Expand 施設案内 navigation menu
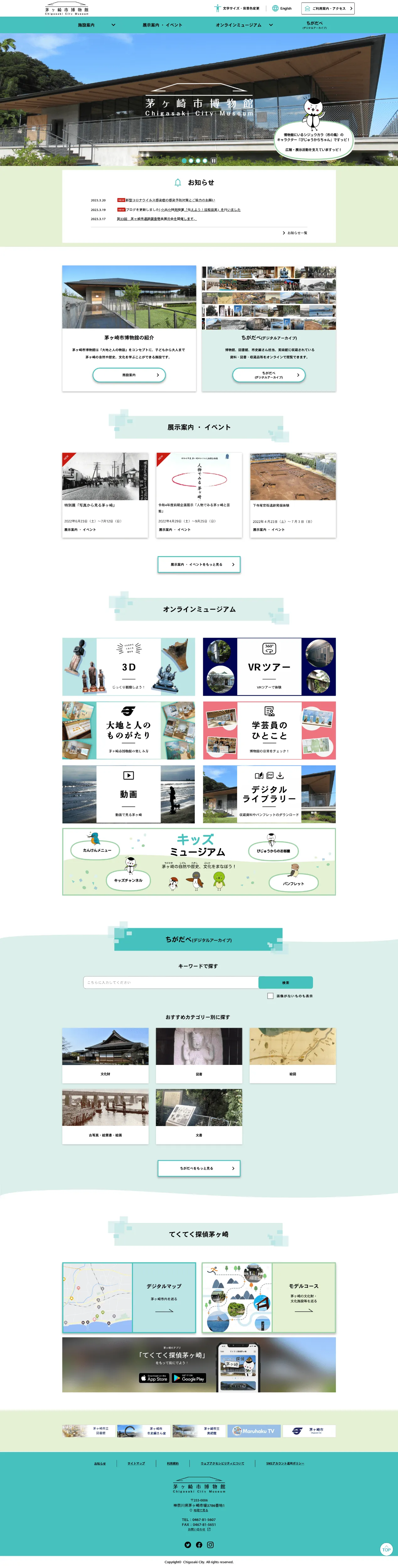 [96, 25]
